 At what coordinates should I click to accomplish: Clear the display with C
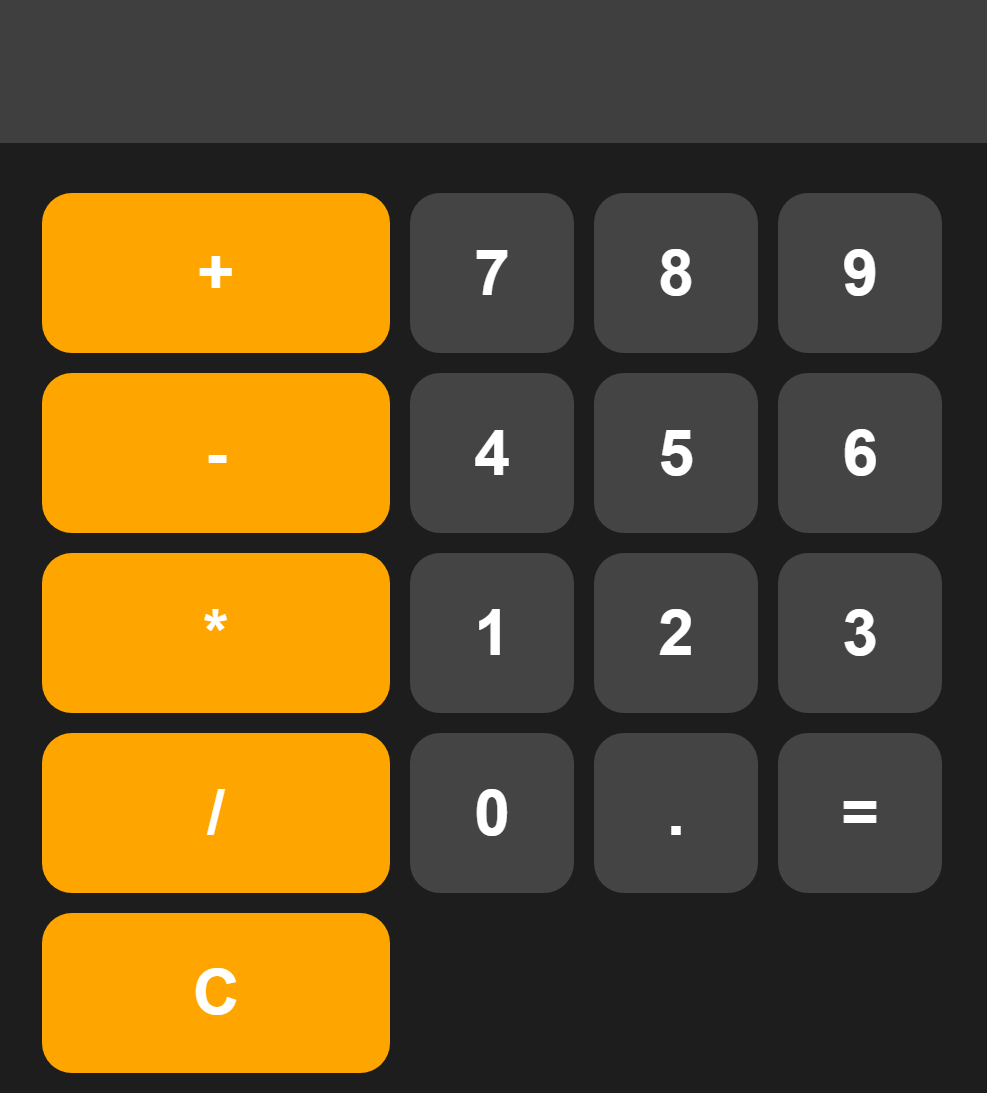(x=216, y=993)
